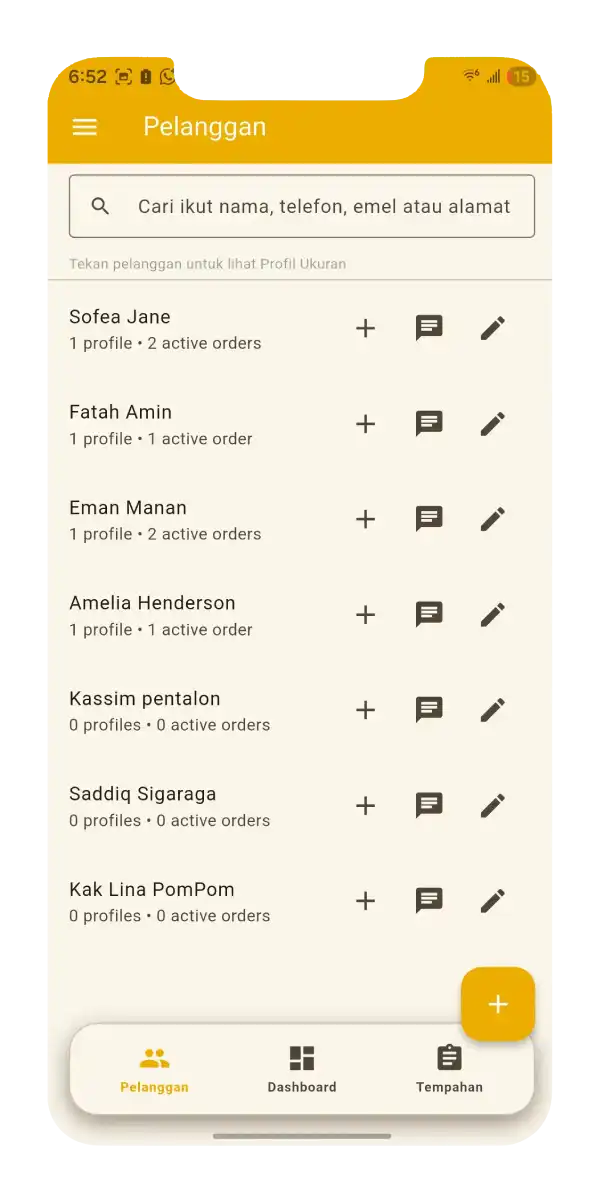Switch to the Dashboard tab
This screenshot has height=1200, width=604.
pos(302,1069)
